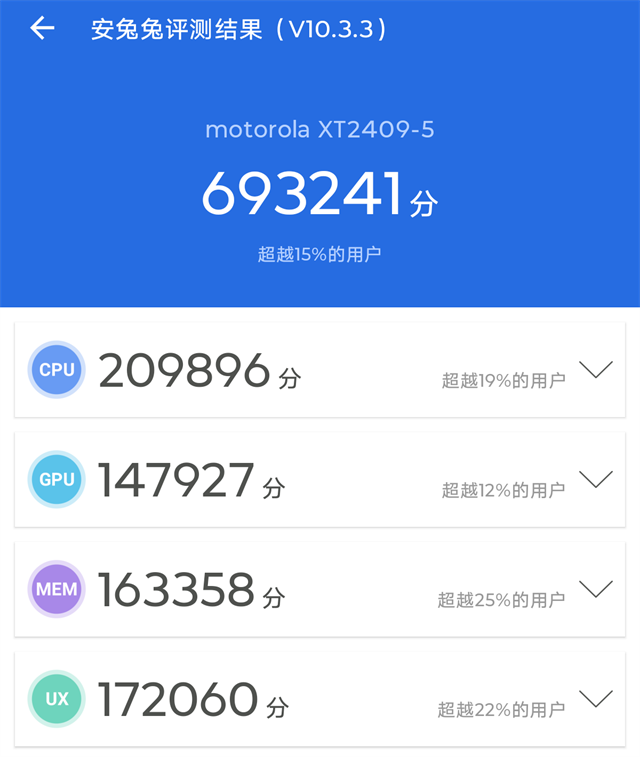This screenshot has width=640, height=757.
Task: Expand the UX score breakdown
Action: (596, 699)
